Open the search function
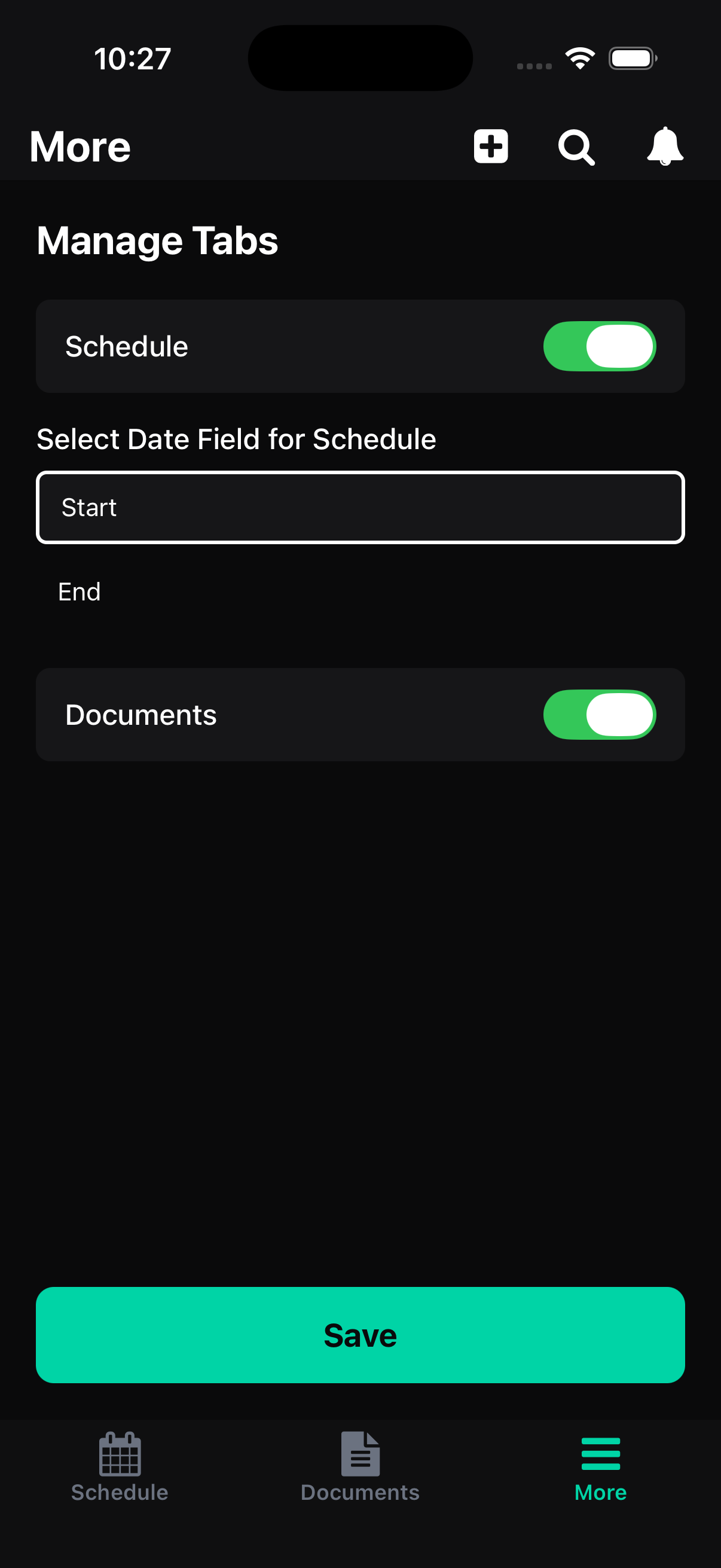This screenshot has height=1568, width=721. tap(575, 146)
